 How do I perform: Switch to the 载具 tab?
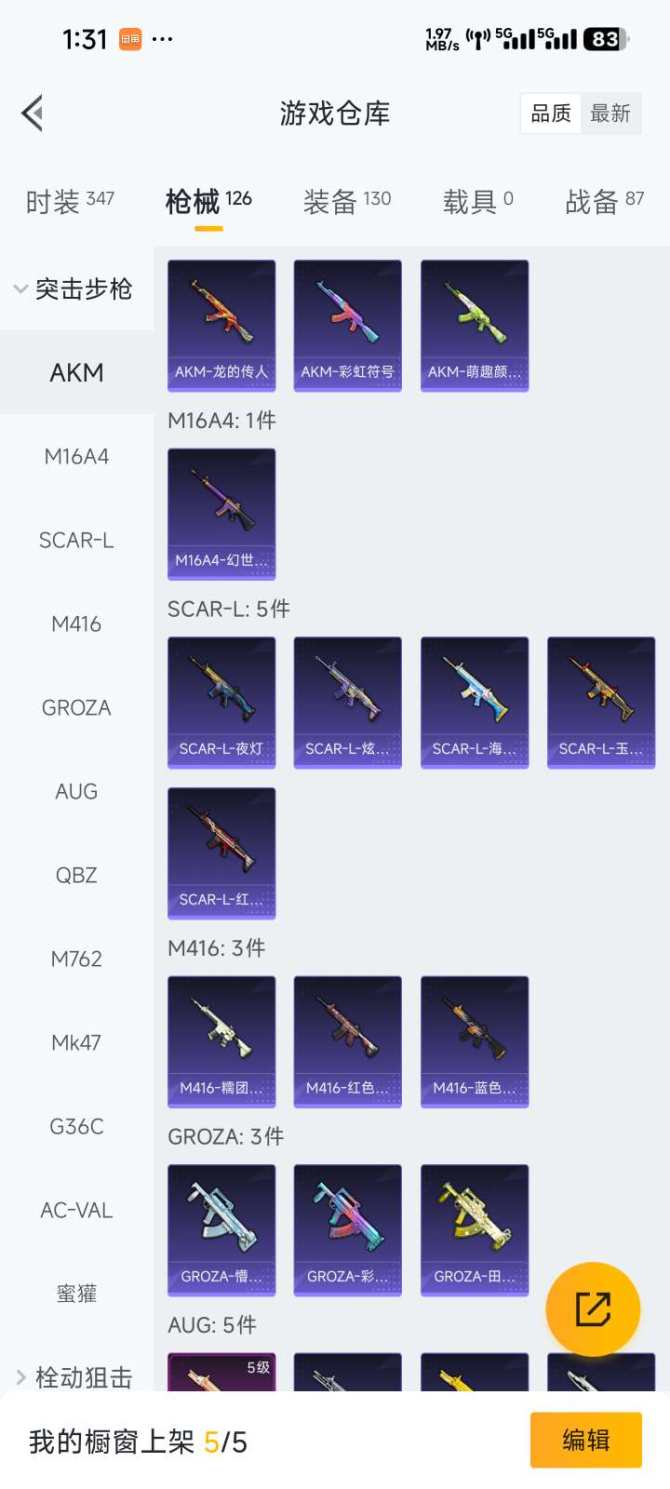tap(477, 201)
